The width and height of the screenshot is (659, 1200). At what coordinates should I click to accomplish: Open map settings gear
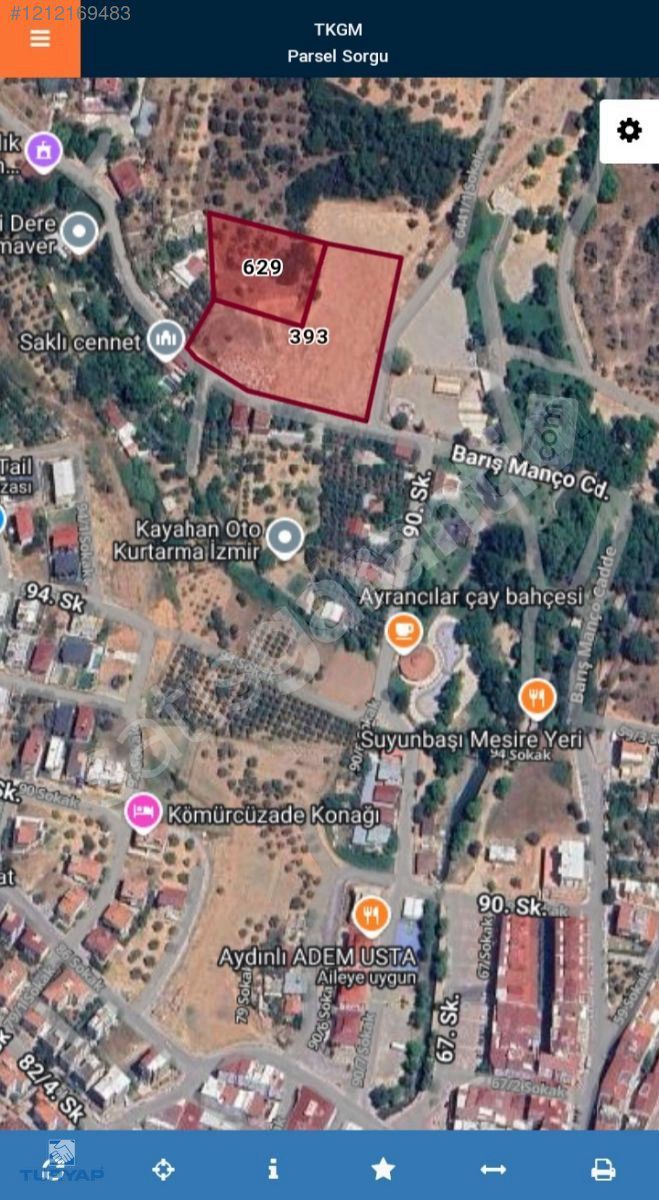pos(629,130)
